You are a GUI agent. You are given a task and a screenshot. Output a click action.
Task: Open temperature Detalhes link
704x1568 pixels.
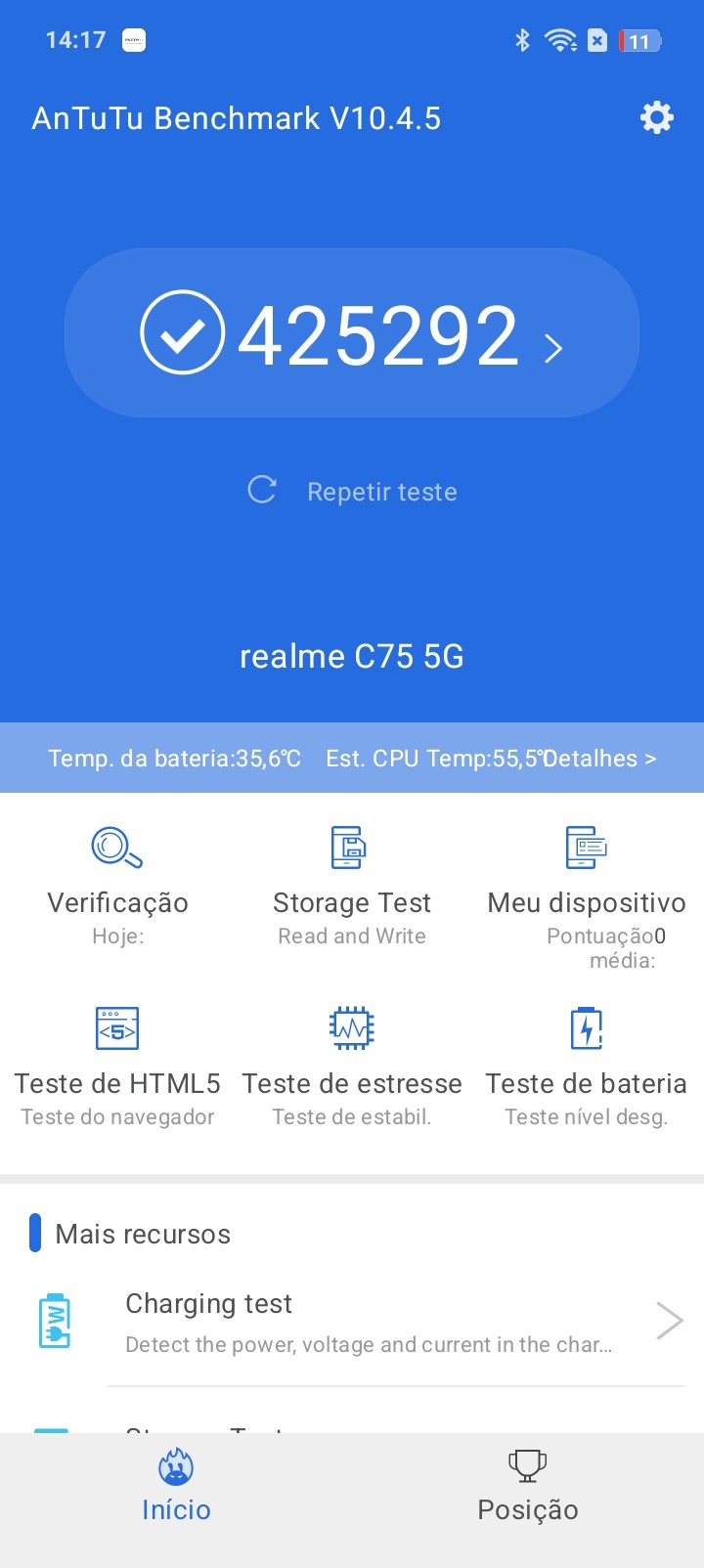pyautogui.click(x=600, y=759)
